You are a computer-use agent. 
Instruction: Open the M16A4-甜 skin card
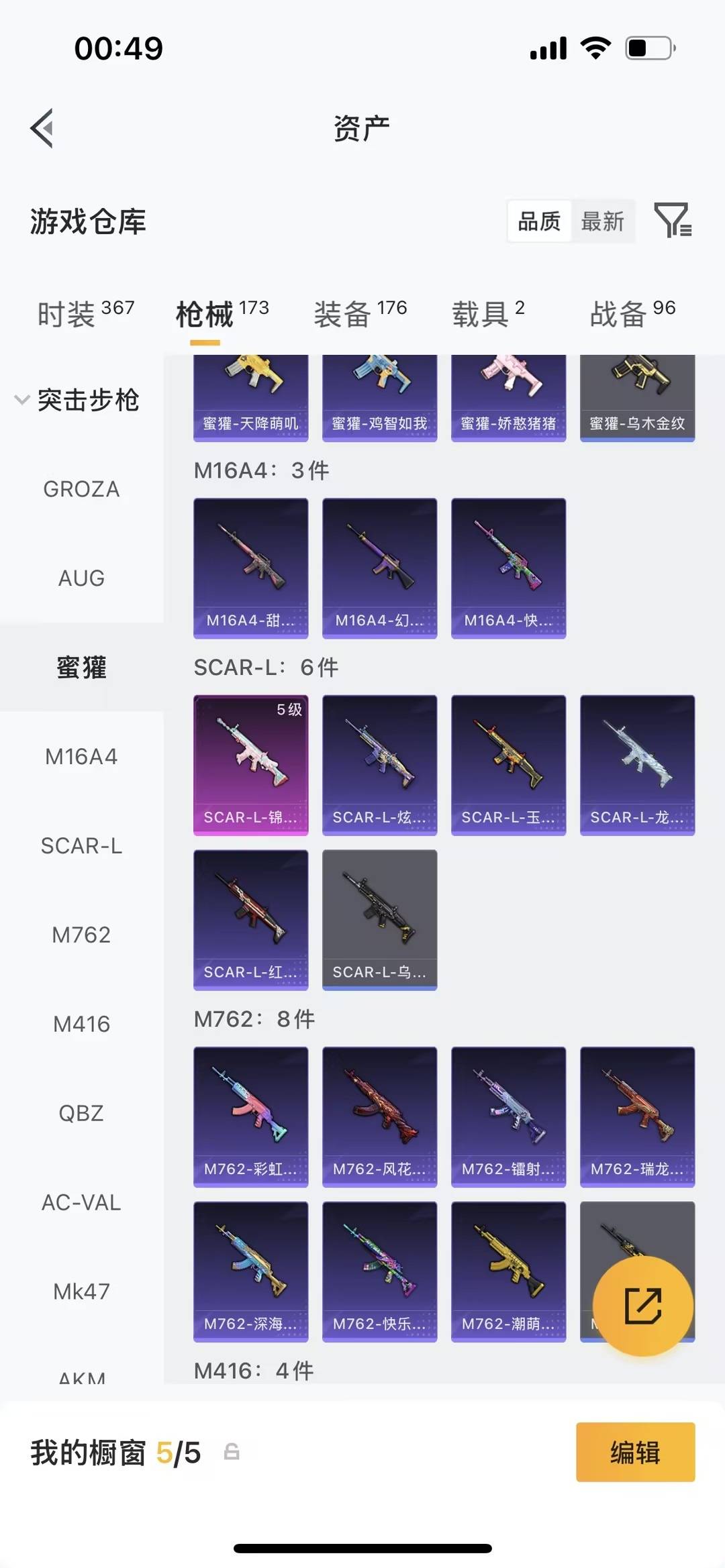click(250, 568)
